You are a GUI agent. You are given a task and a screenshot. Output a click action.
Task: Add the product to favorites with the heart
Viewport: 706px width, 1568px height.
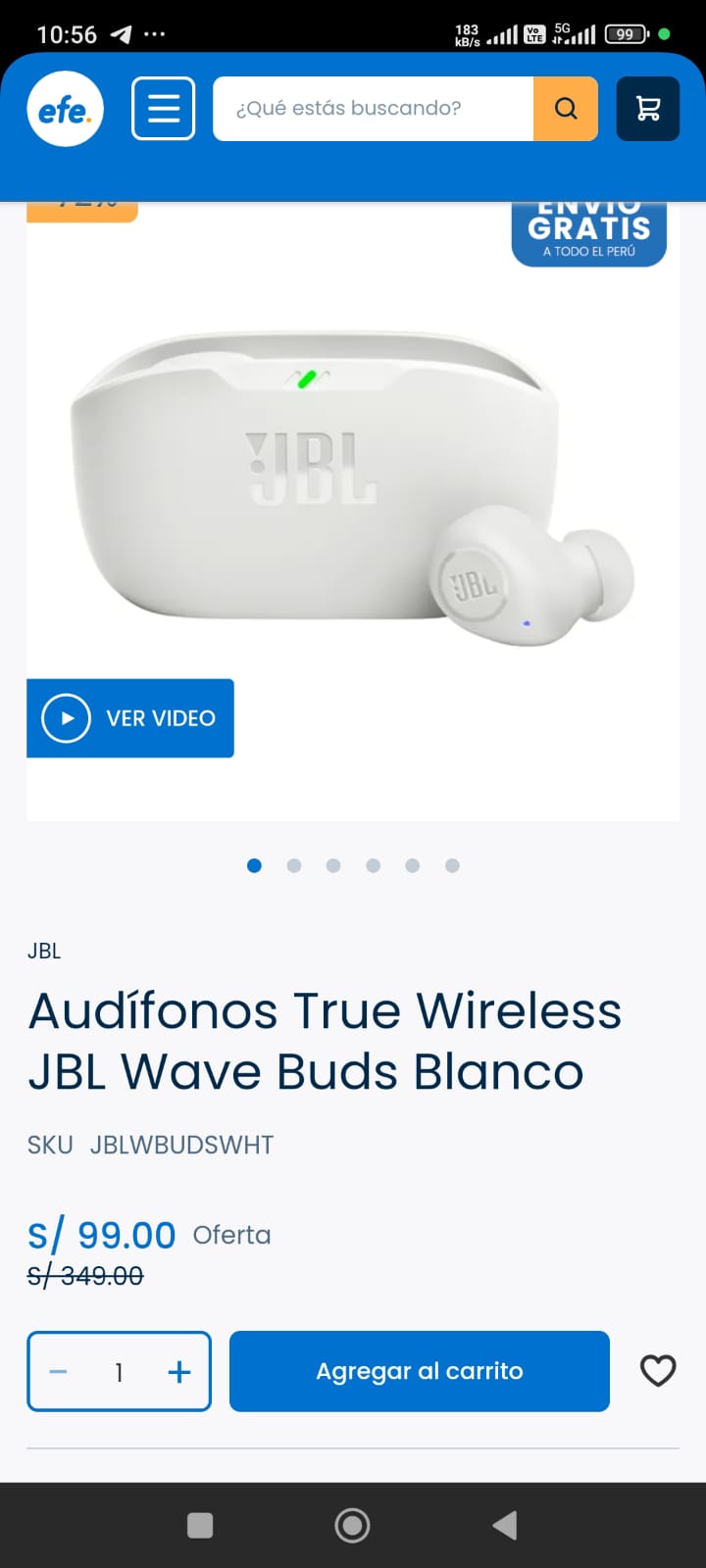pos(658,1370)
